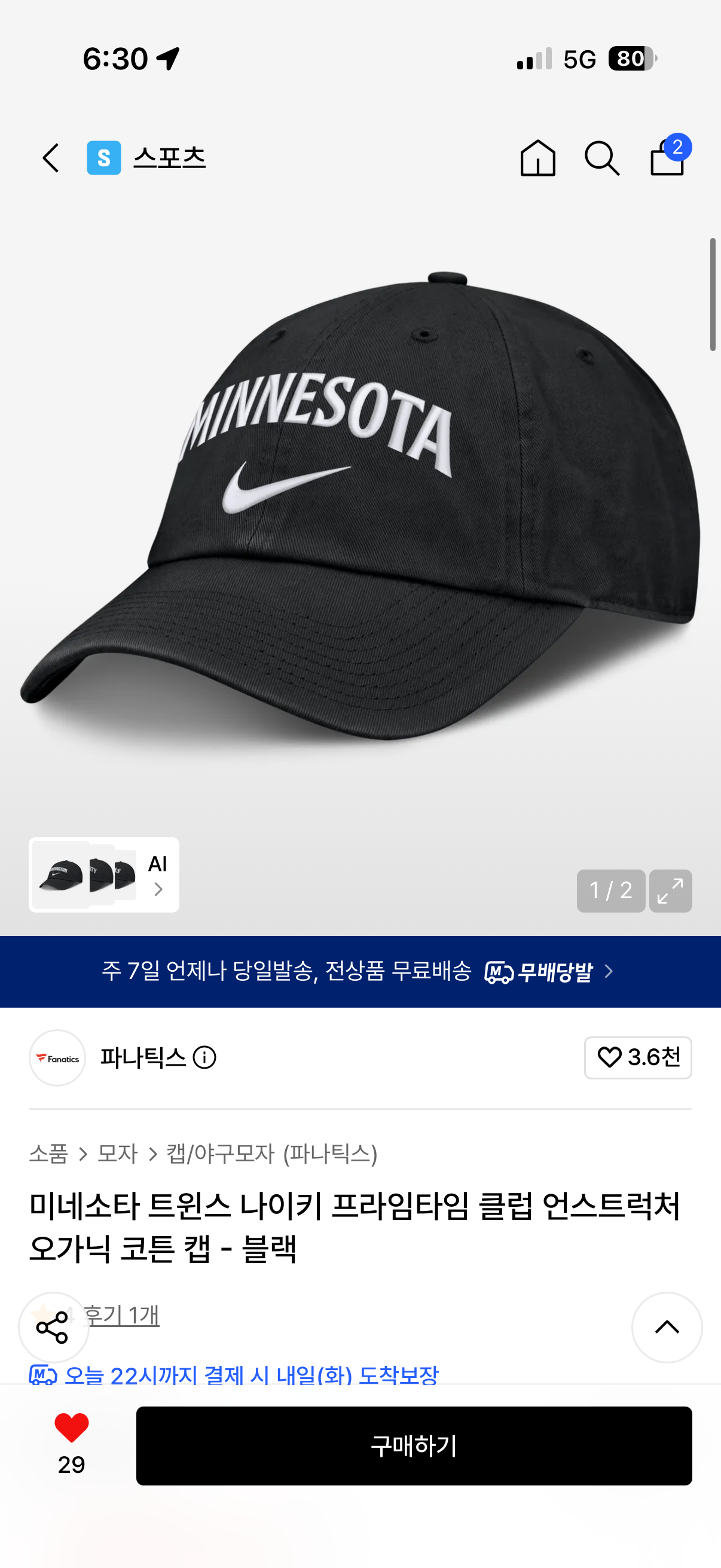Show 파나틱스 brand info icon
This screenshot has height=1568, width=721.
[x=204, y=1058]
